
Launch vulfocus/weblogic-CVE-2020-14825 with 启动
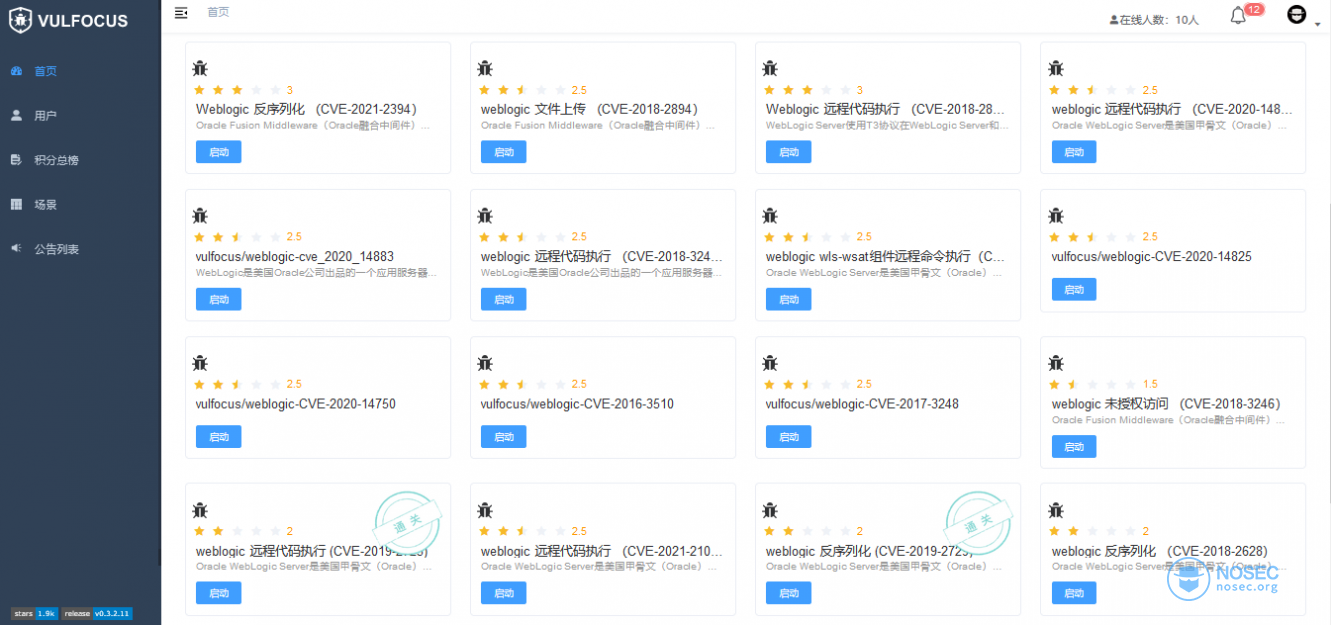[1074, 289]
